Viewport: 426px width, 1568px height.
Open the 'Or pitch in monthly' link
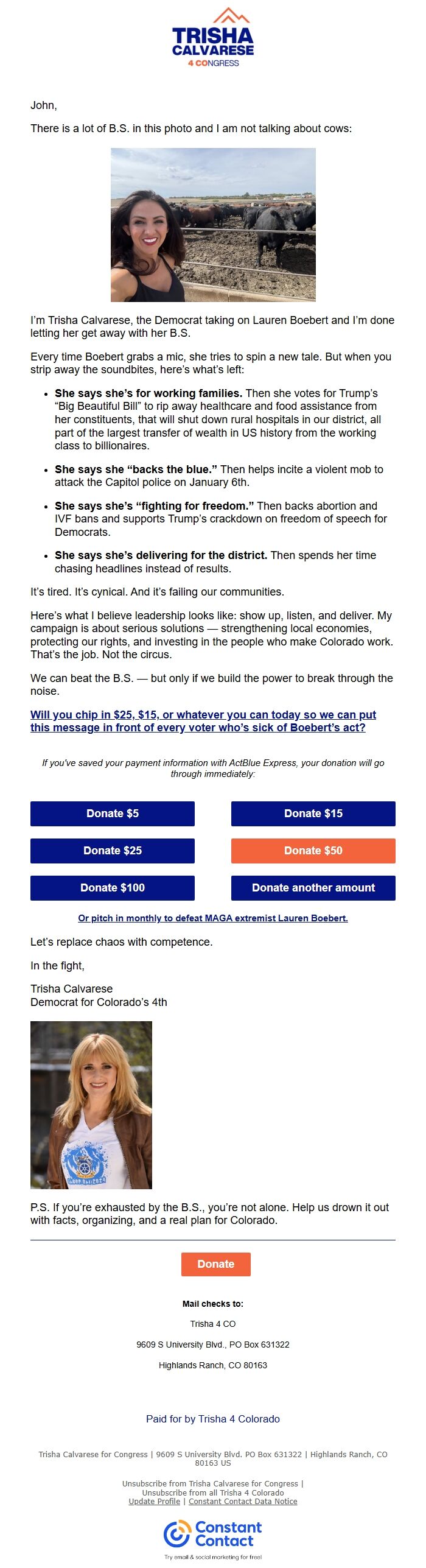click(213, 918)
